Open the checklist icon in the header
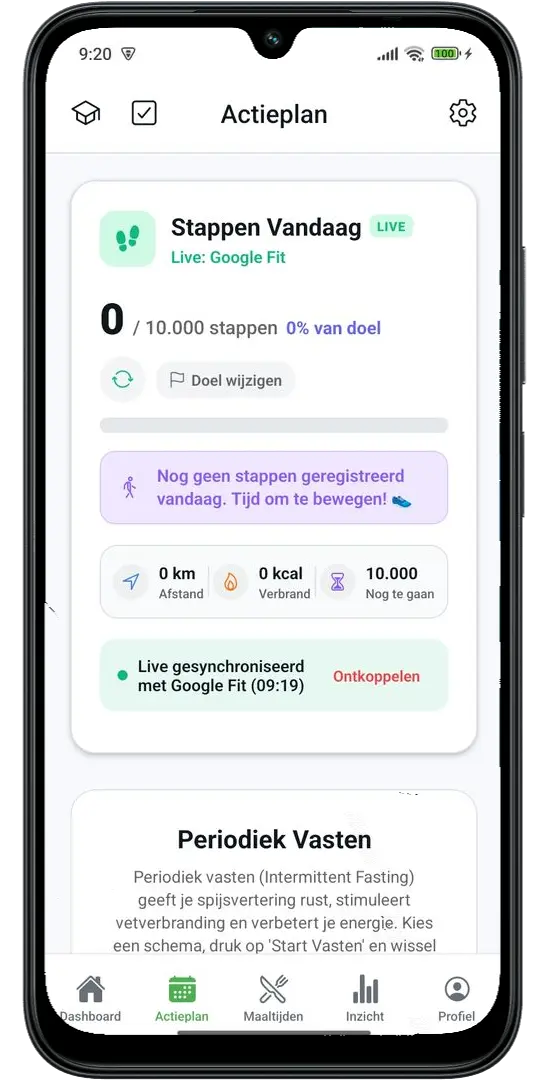Image resolution: width=550 pixels, height=1080 pixels. 144,113
